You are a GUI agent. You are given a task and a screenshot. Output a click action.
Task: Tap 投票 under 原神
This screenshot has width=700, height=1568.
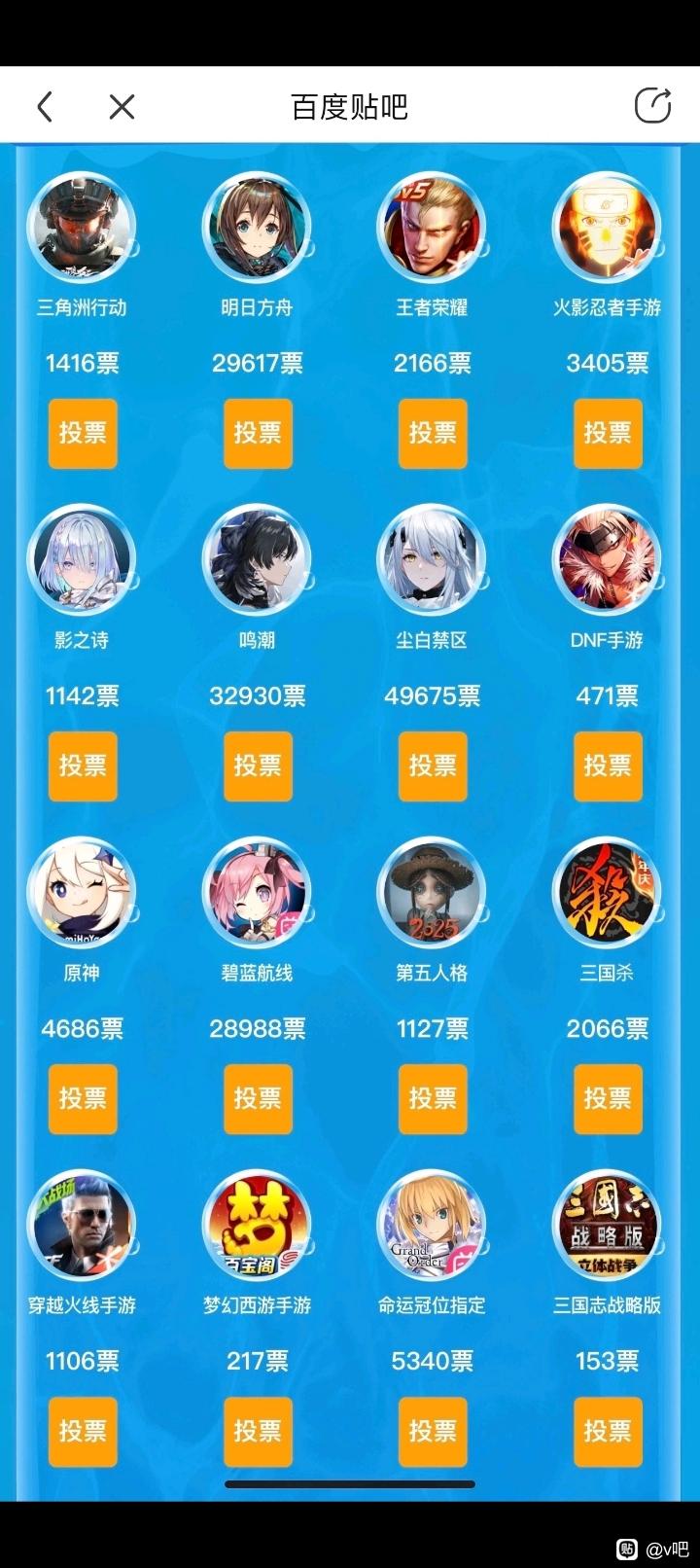[83, 1098]
